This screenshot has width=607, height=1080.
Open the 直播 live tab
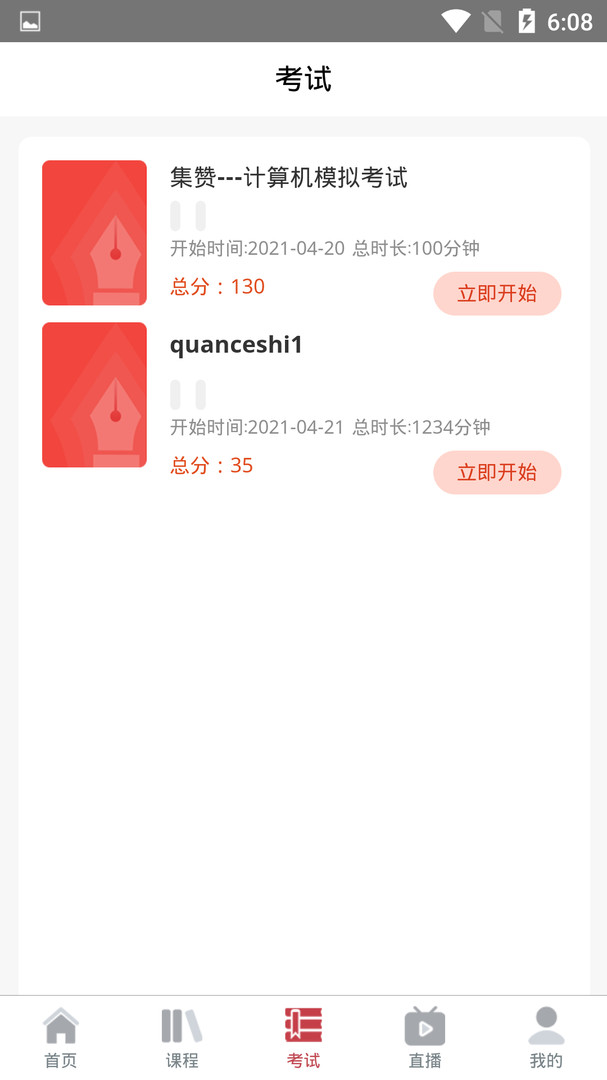click(425, 1039)
